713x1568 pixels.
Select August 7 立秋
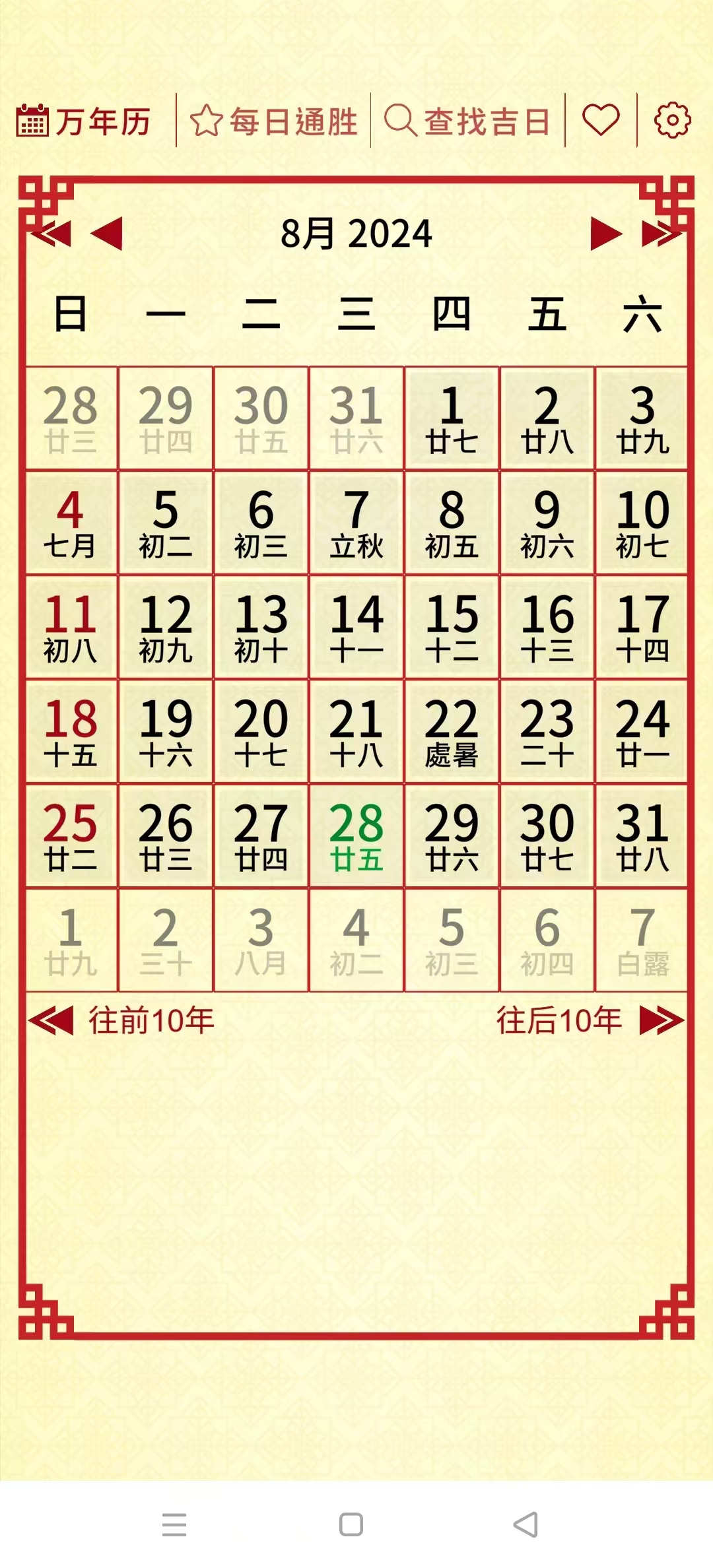point(356,522)
